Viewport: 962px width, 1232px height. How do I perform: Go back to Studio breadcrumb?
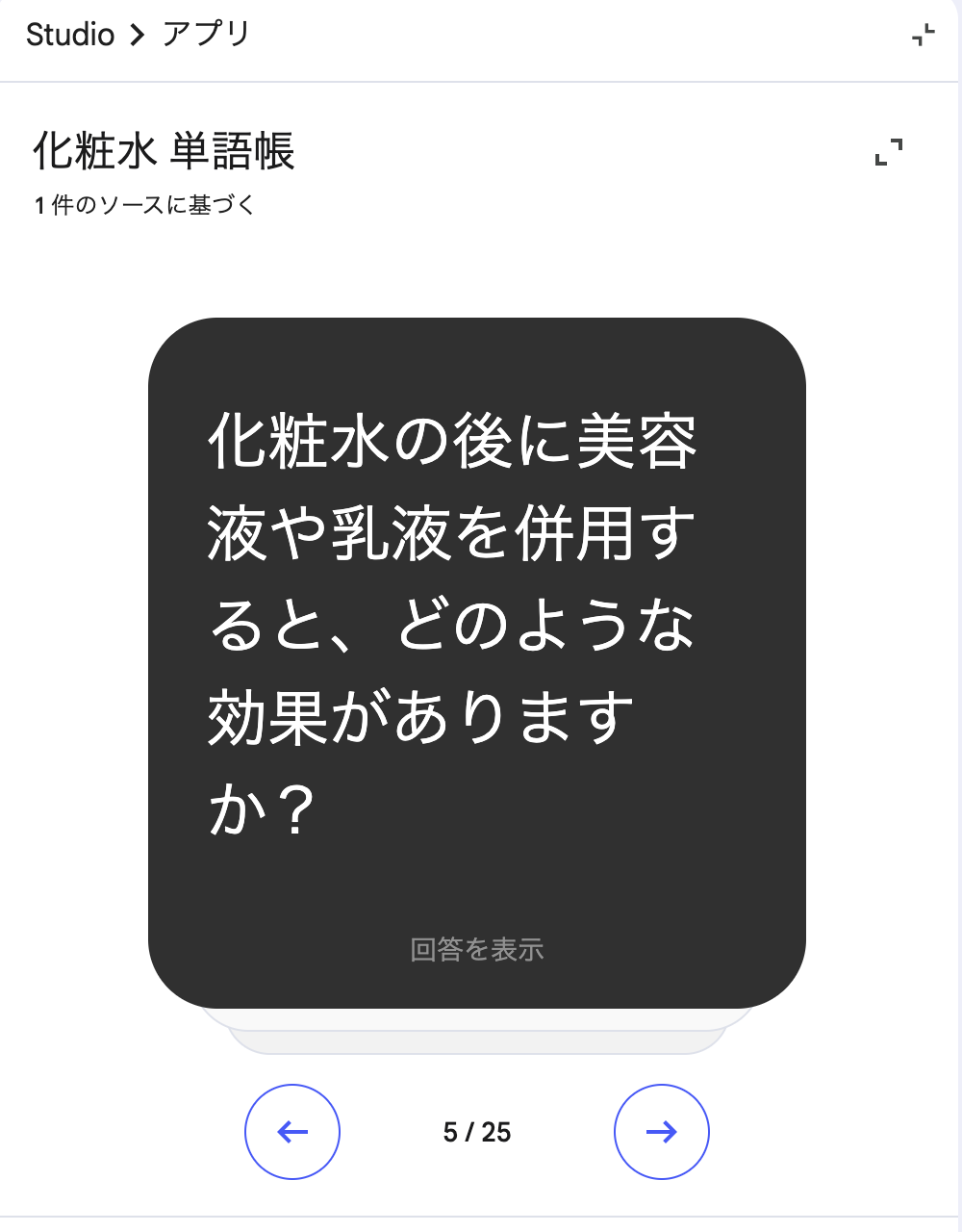pyautogui.click(x=70, y=35)
